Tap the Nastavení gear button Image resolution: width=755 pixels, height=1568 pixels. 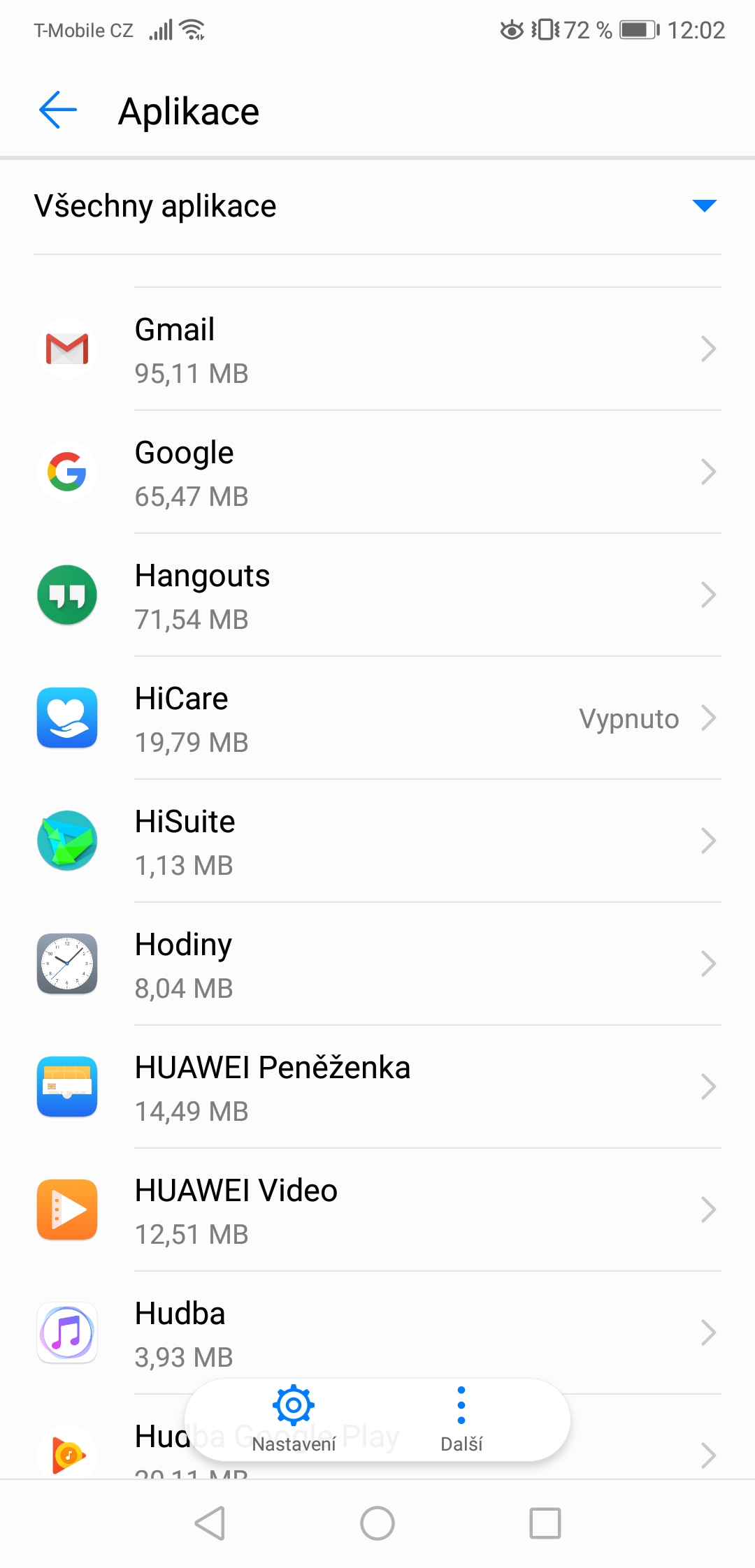tap(294, 1418)
